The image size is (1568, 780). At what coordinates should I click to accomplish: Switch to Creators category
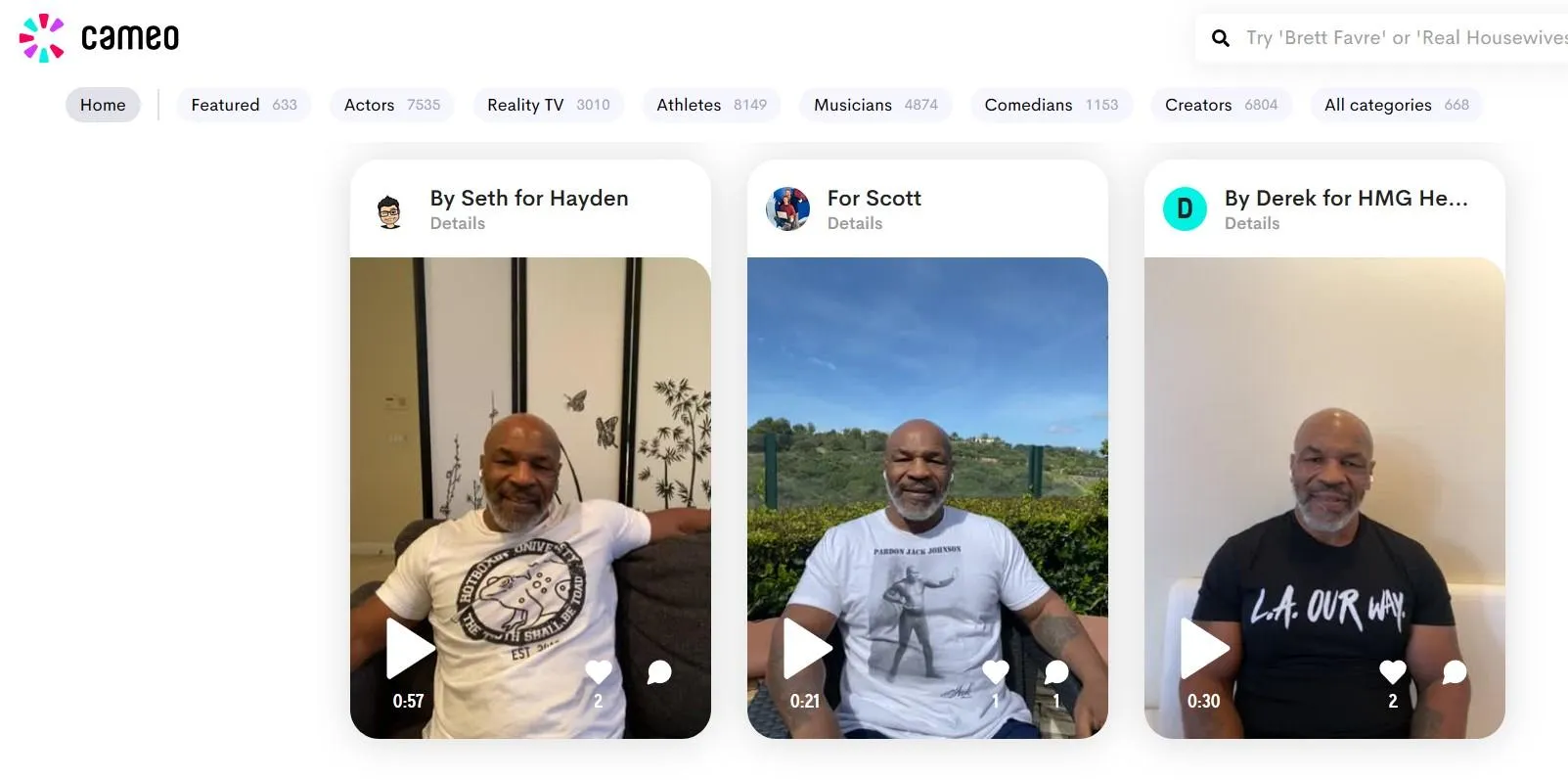coord(1221,105)
